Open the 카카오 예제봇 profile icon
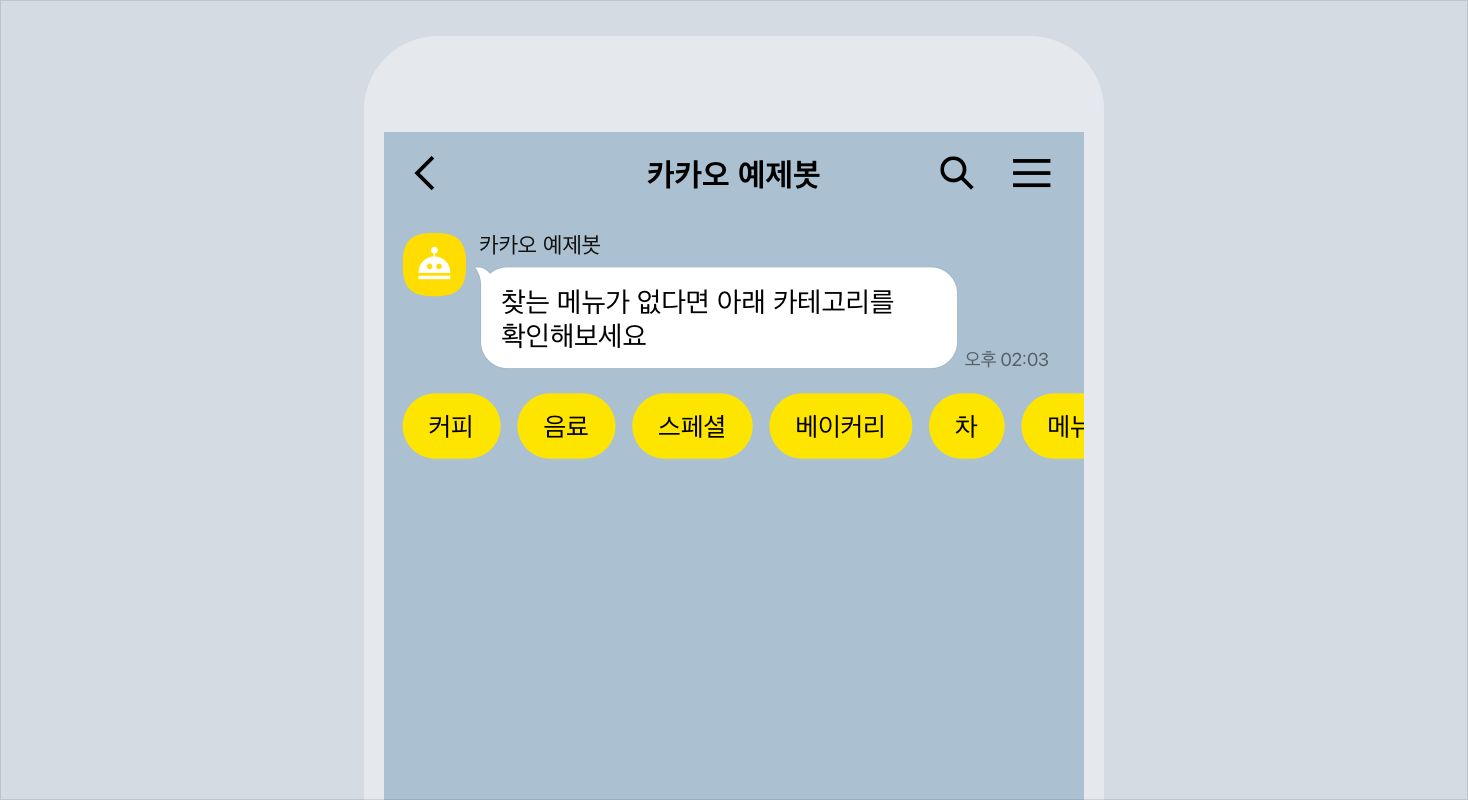 click(434, 265)
